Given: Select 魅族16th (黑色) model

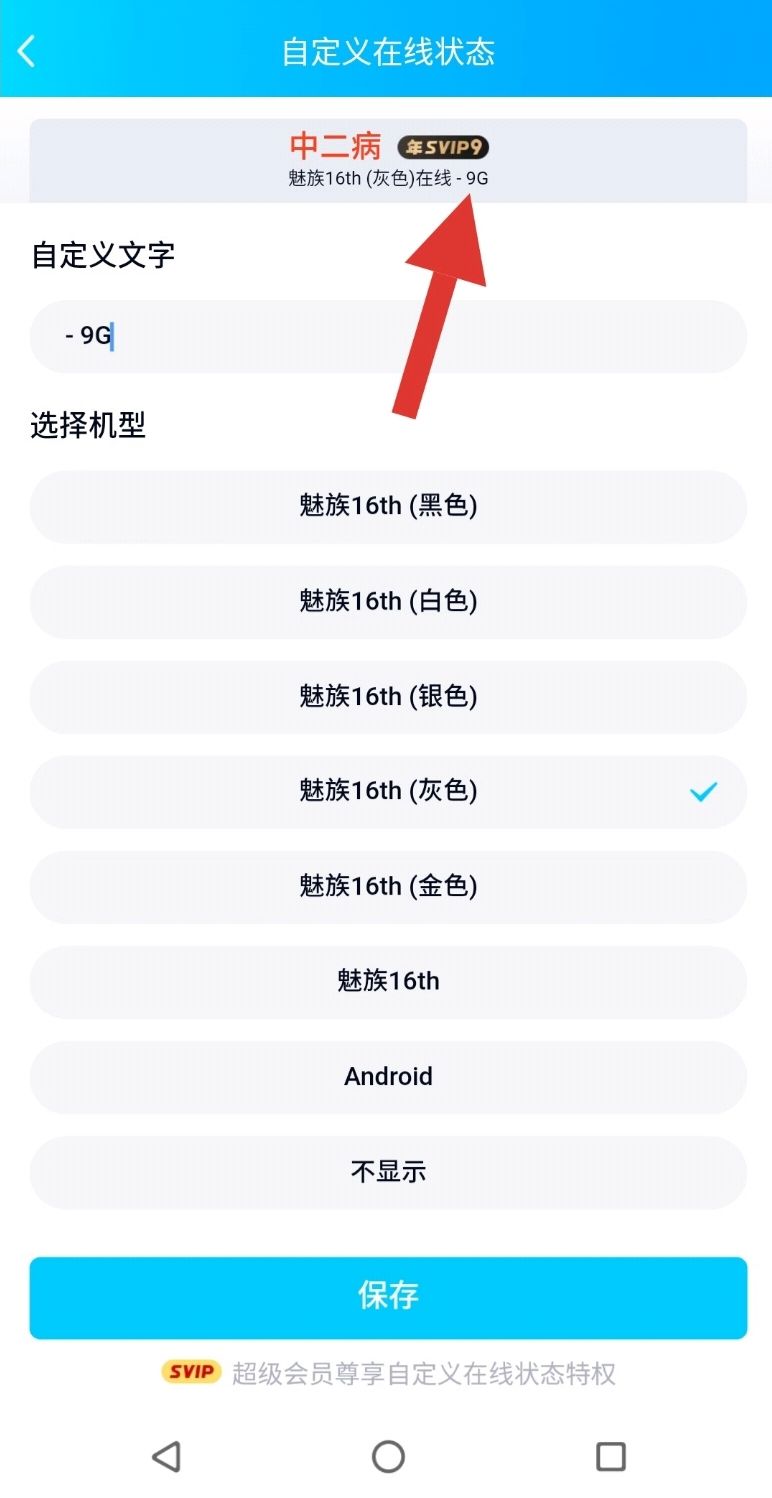Looking at the screenshot, I should [386, 506].
